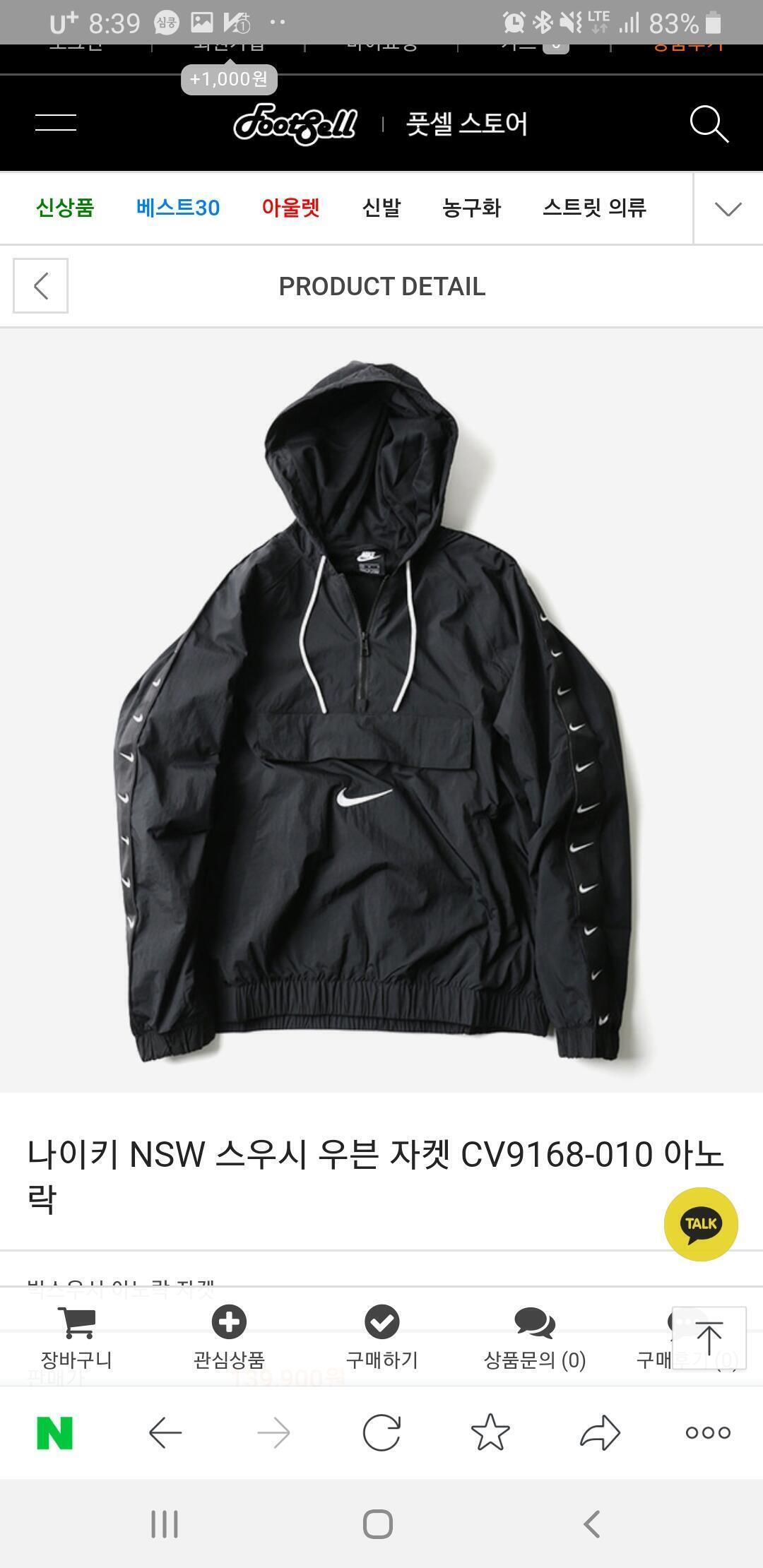Open the hamburger menu
The height and width of the screenshot is (1568, 763).
[56, 123]
